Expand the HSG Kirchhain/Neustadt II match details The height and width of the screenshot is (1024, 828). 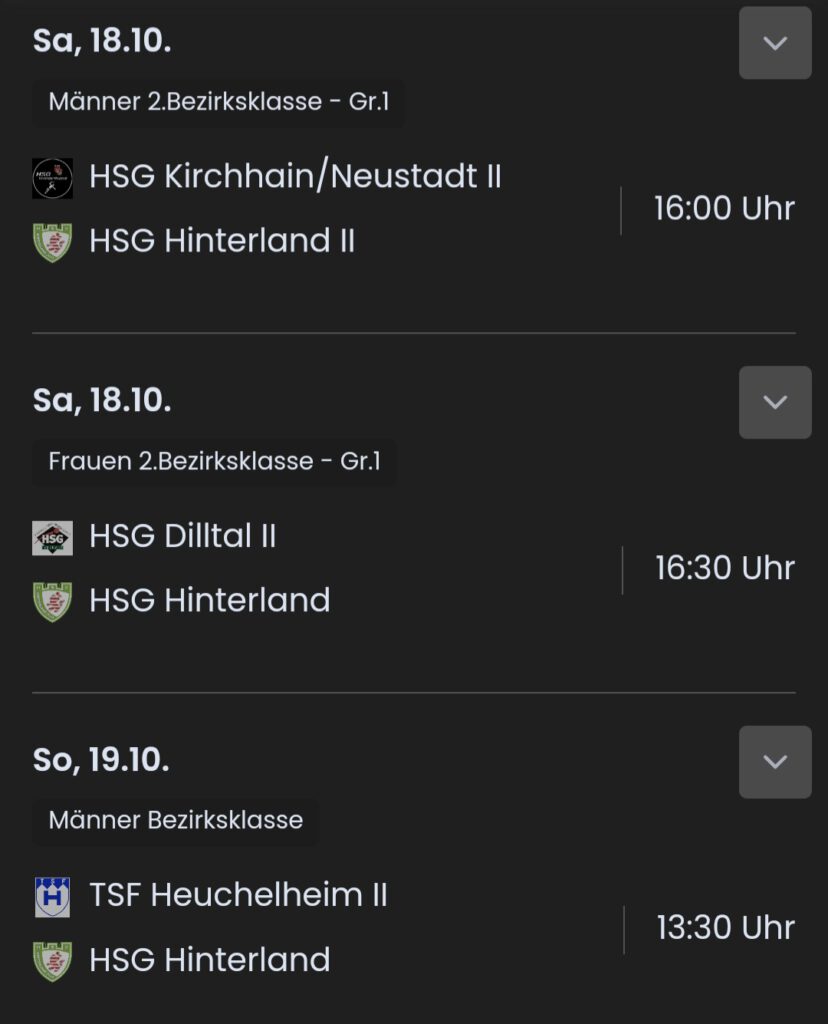tap(775, 43)
